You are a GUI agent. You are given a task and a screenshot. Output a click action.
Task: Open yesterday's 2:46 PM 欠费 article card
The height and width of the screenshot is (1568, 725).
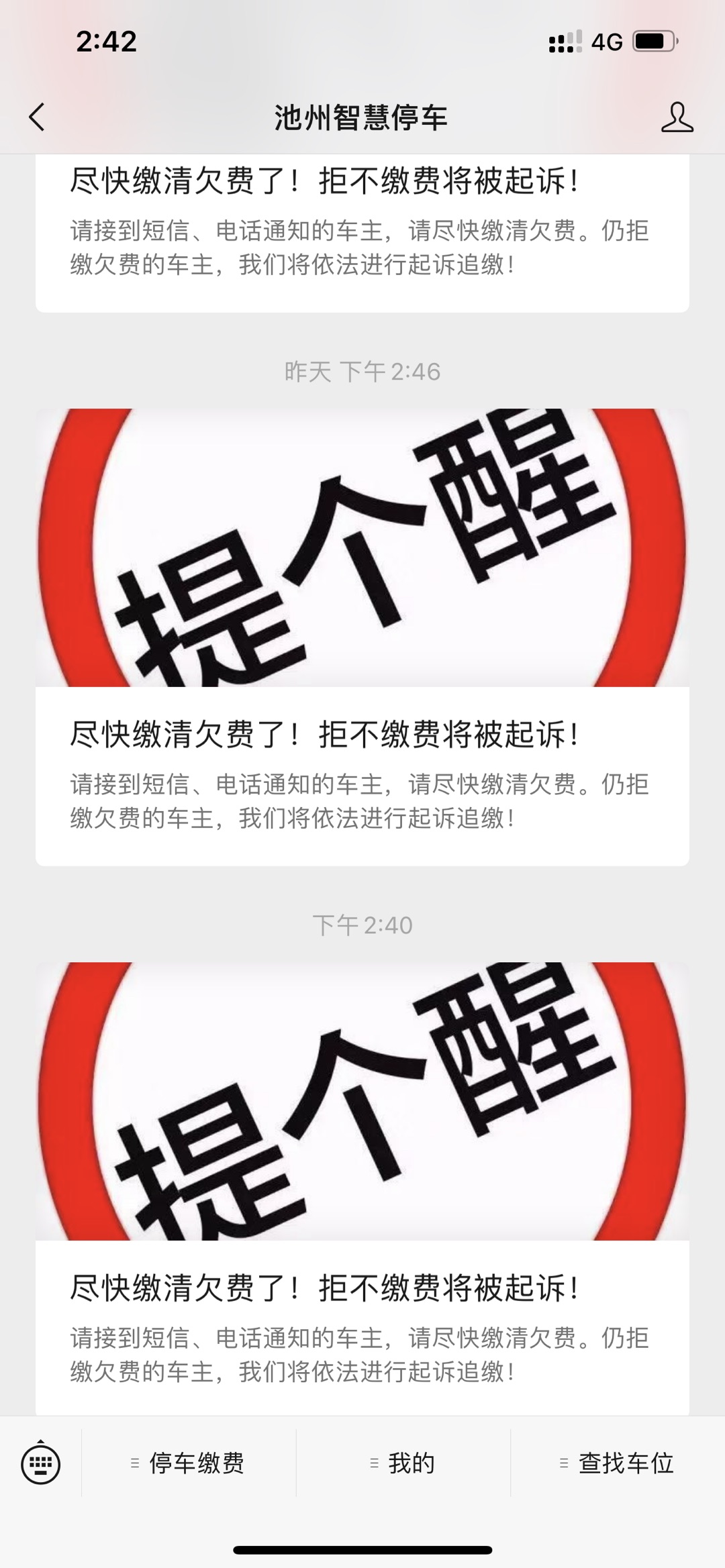362,636
